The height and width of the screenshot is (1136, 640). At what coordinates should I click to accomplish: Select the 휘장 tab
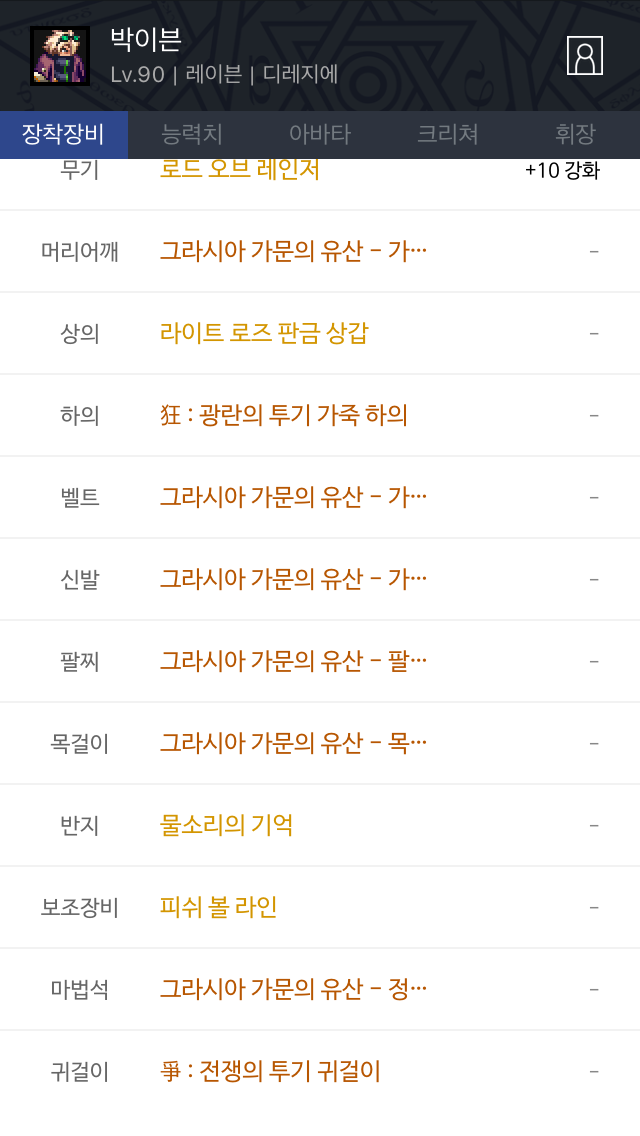575,134
